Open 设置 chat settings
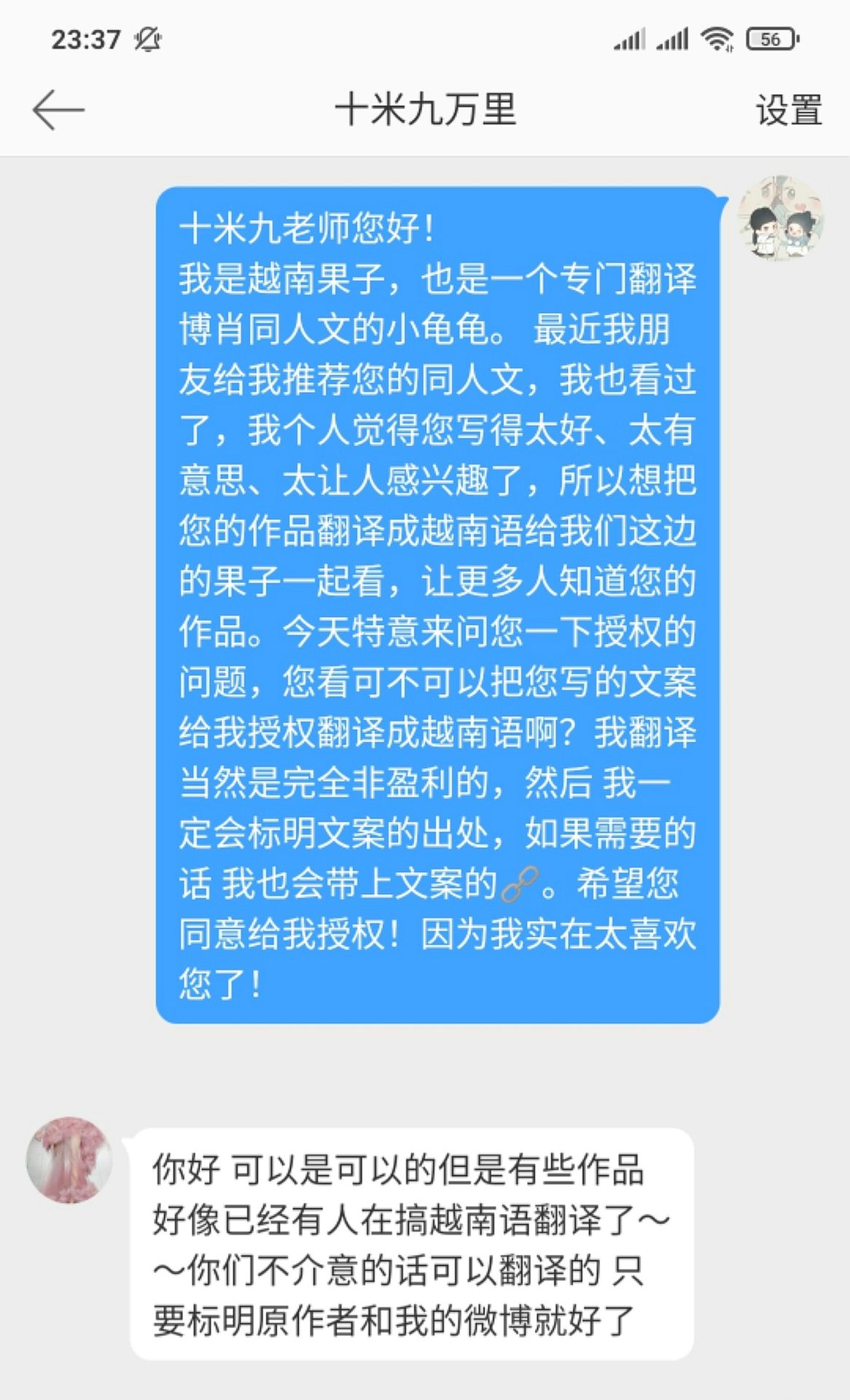This screenshot has height=1400, width=850. click(x=789, y=111)
